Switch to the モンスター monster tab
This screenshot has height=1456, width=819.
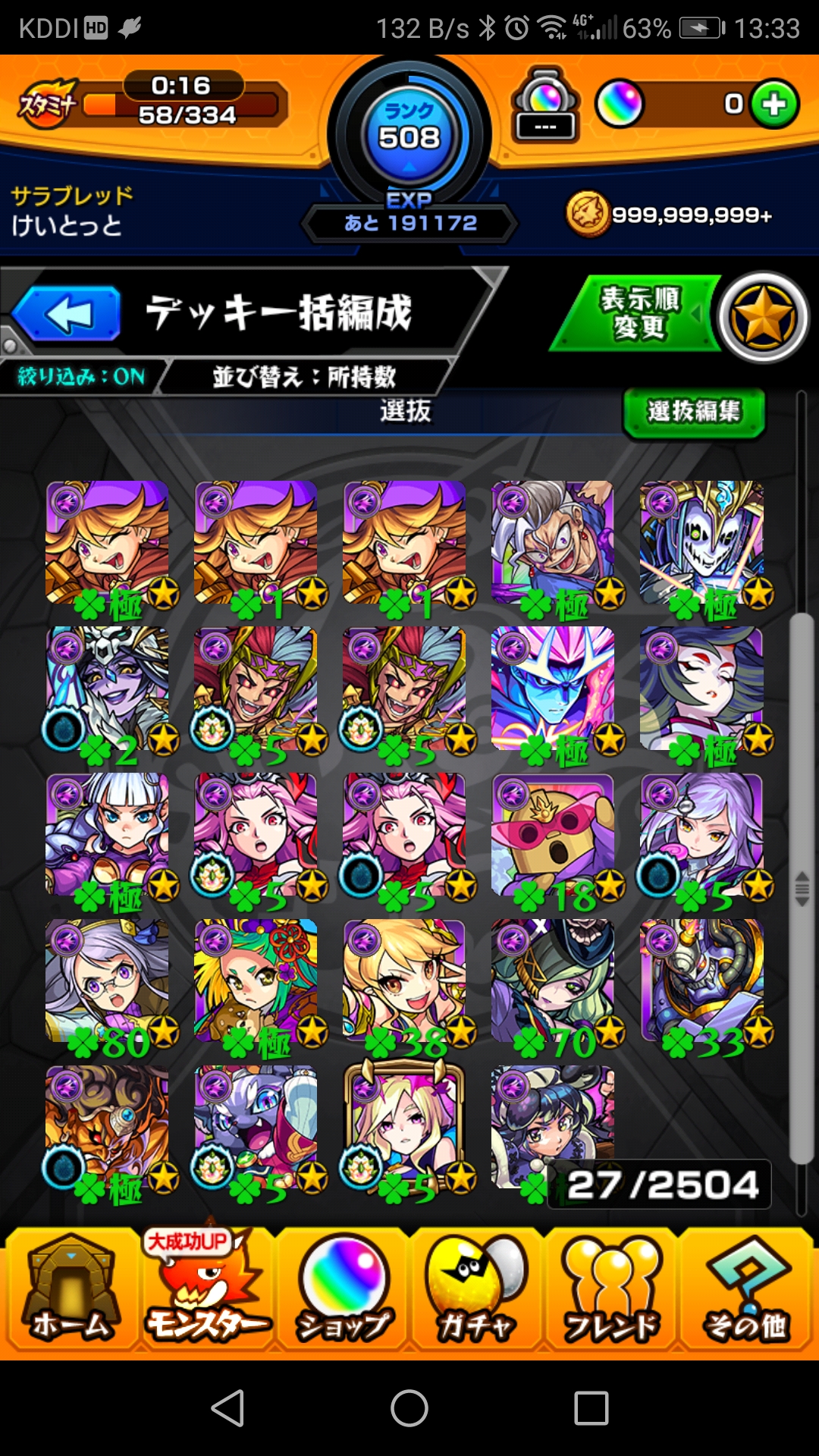click(x=207, y=1290)
